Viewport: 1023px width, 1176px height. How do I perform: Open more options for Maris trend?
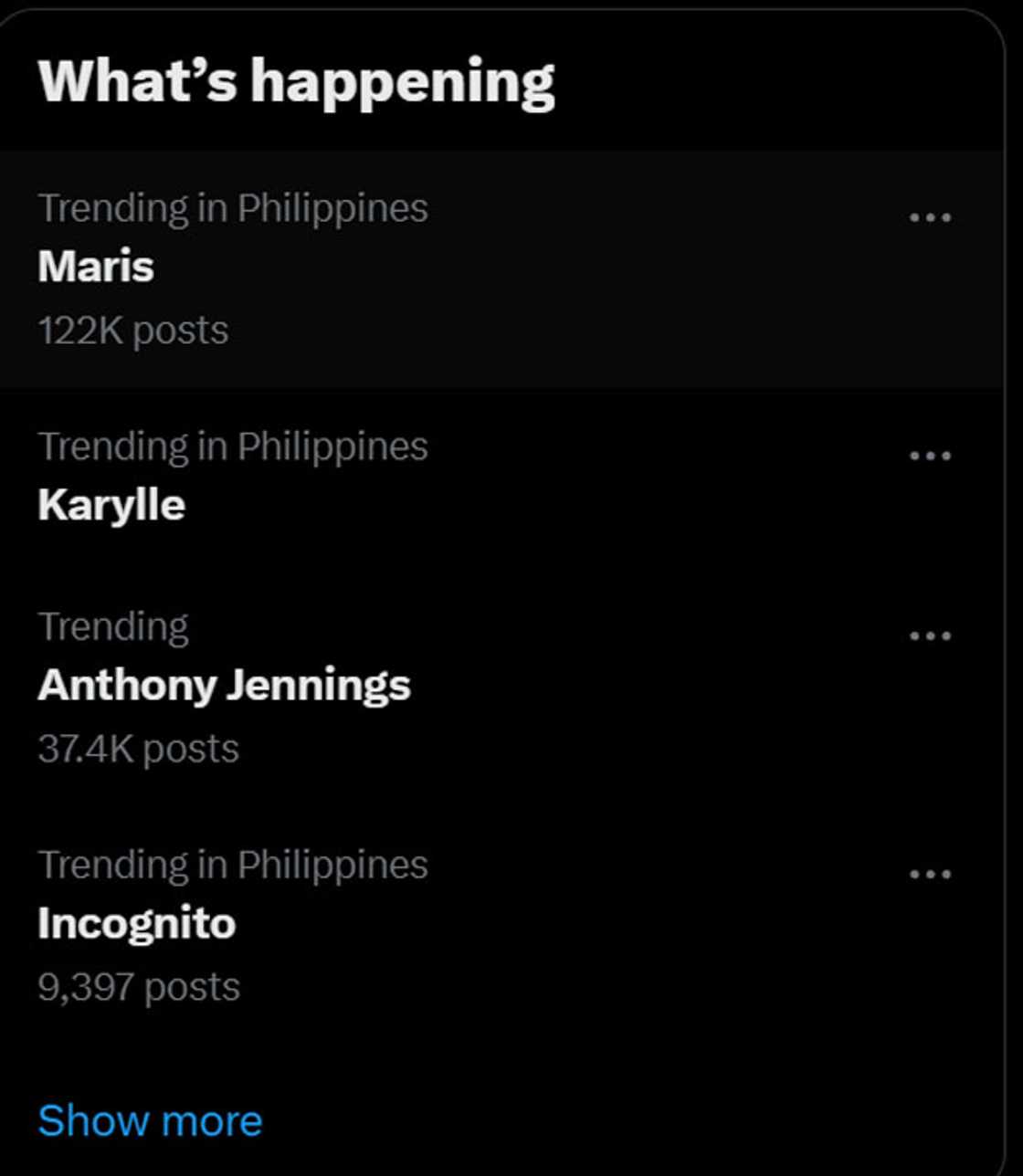click(930, 217)
